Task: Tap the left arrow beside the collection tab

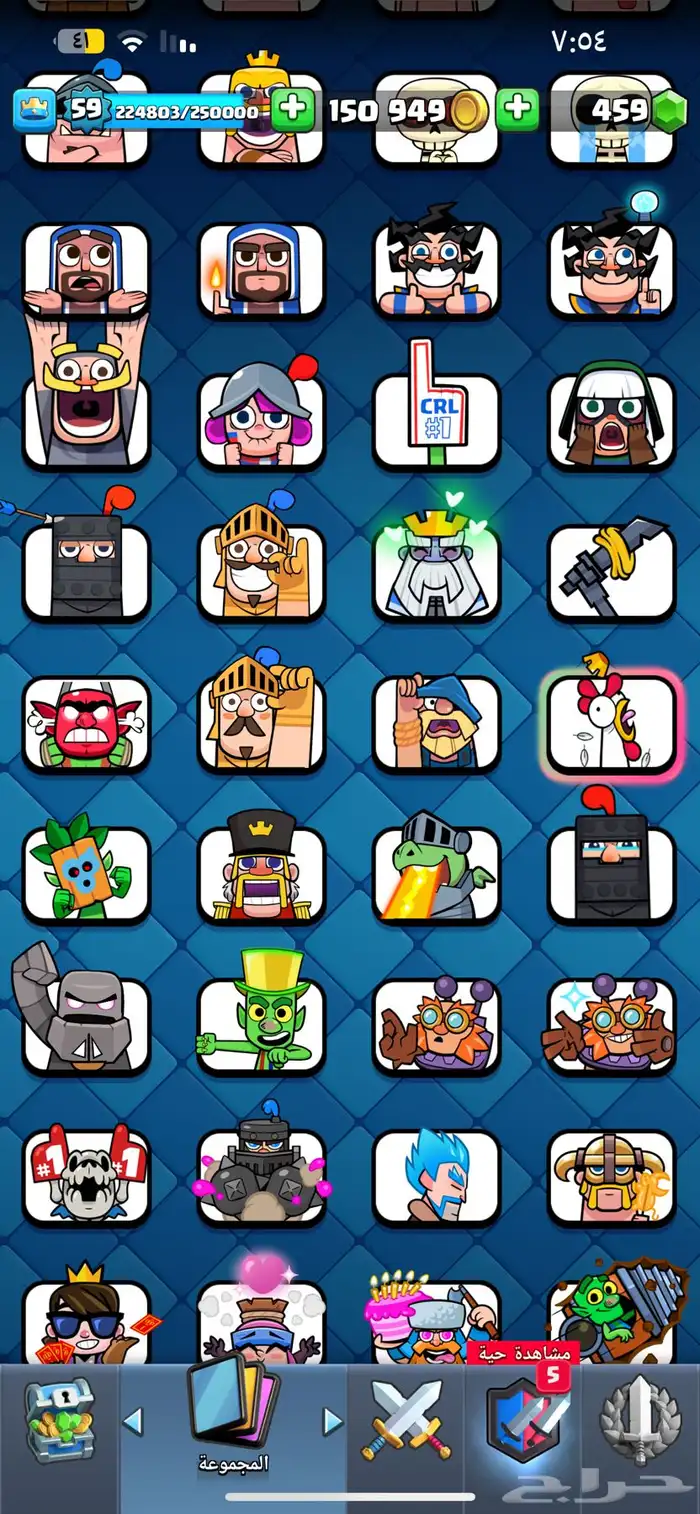Action: 133,1420
